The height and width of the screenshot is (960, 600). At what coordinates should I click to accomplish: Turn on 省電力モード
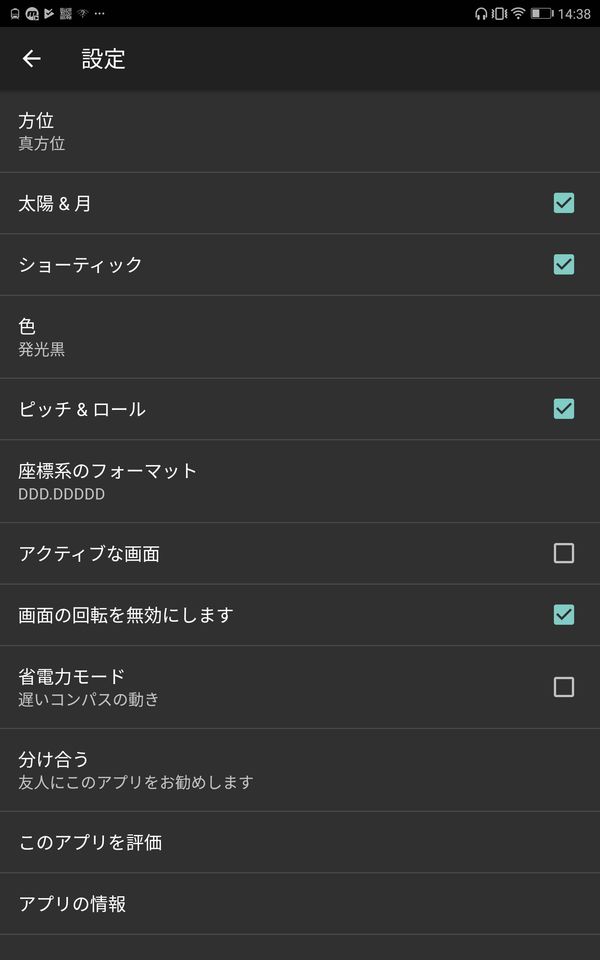click(x=563, y=687)
